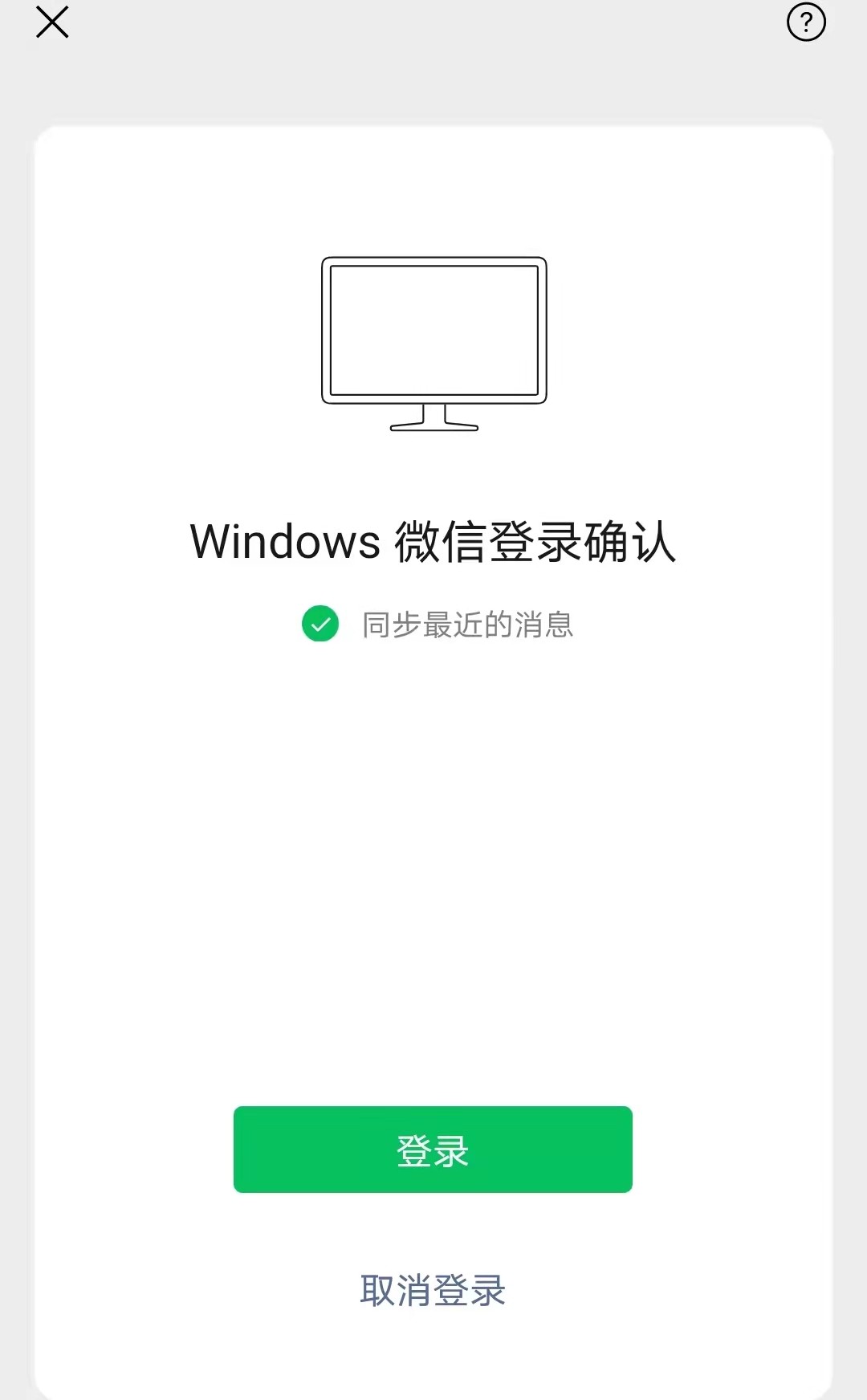Tap the circular help icon in the corner
This screenshot has width=867, height=1400.
[806, 22]
